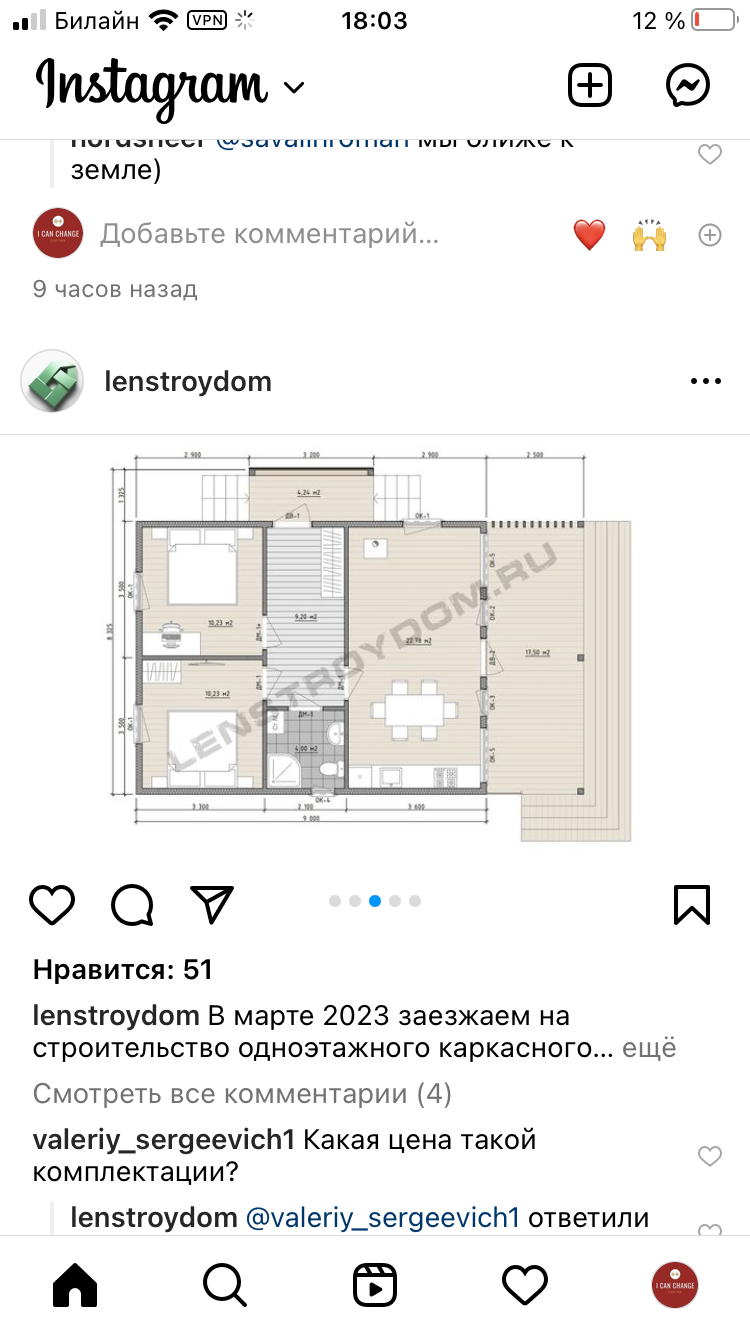Open the post's three-dot options menu
This screenshot has height=1334, width=750.
706,381
